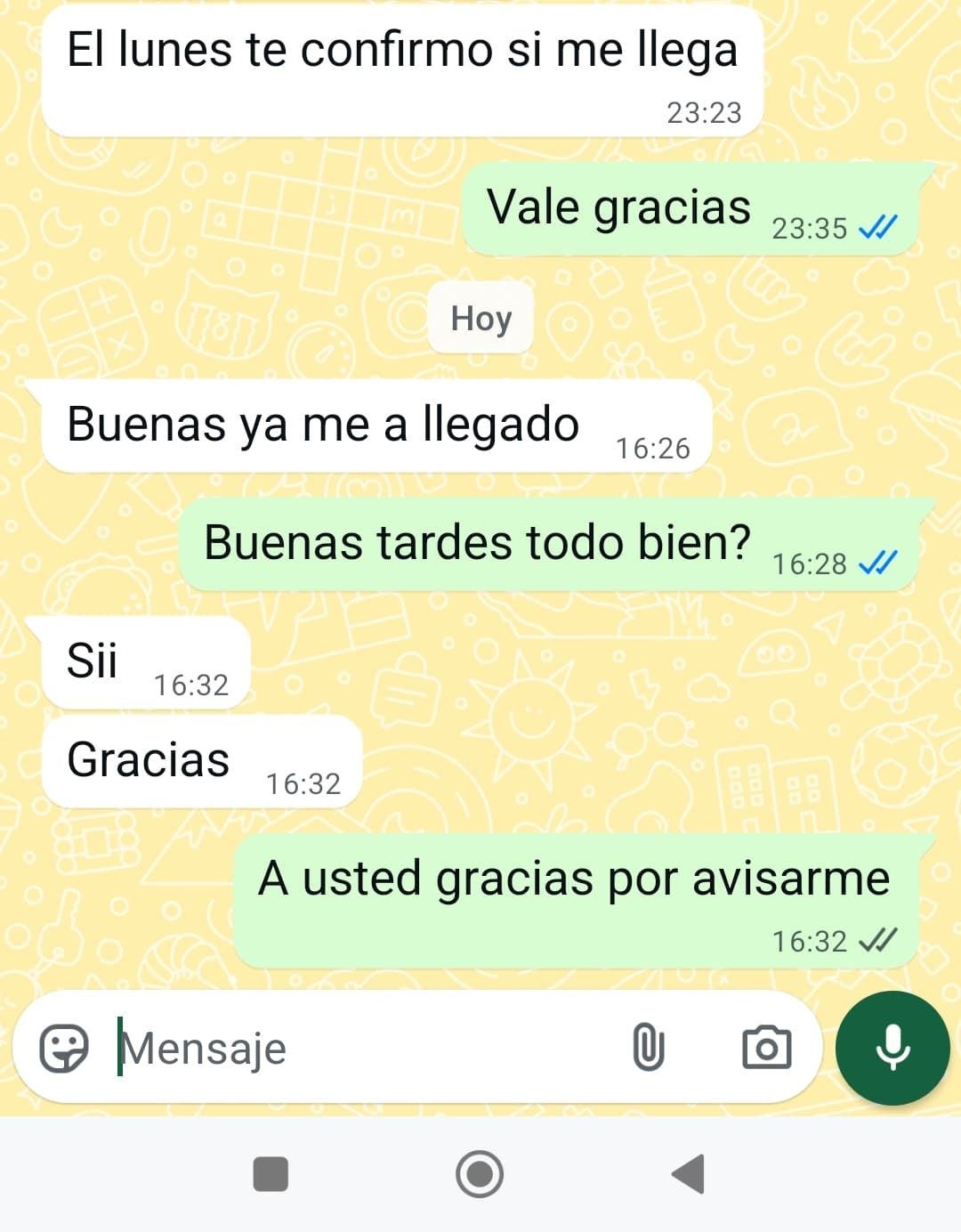Screen dimensions: 961x1232
Task: Click the 'Gracias' message bubble
Action: point(149,761)
